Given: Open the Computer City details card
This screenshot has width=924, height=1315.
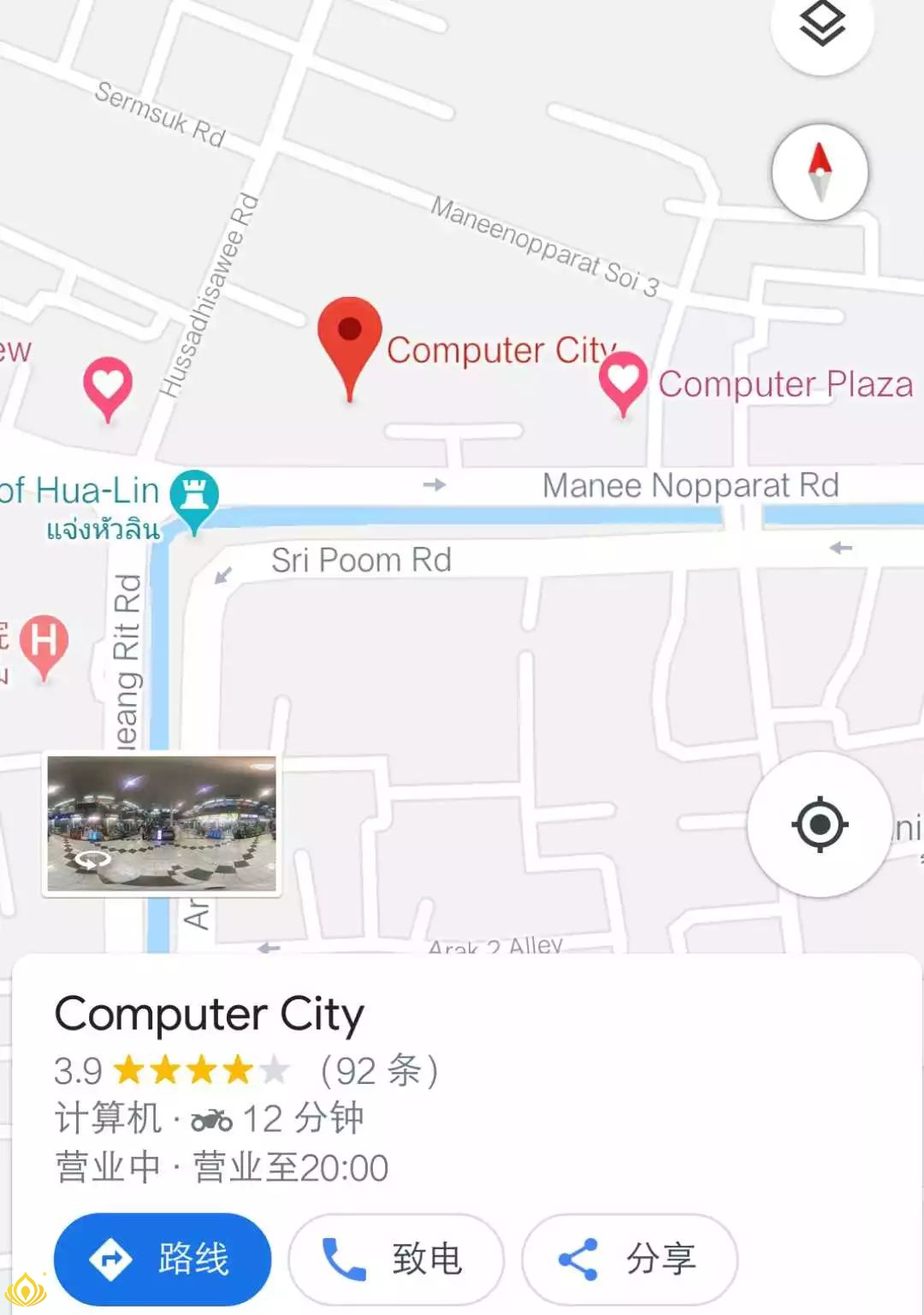Looking at the screenshot, I should click(210, 1015).
